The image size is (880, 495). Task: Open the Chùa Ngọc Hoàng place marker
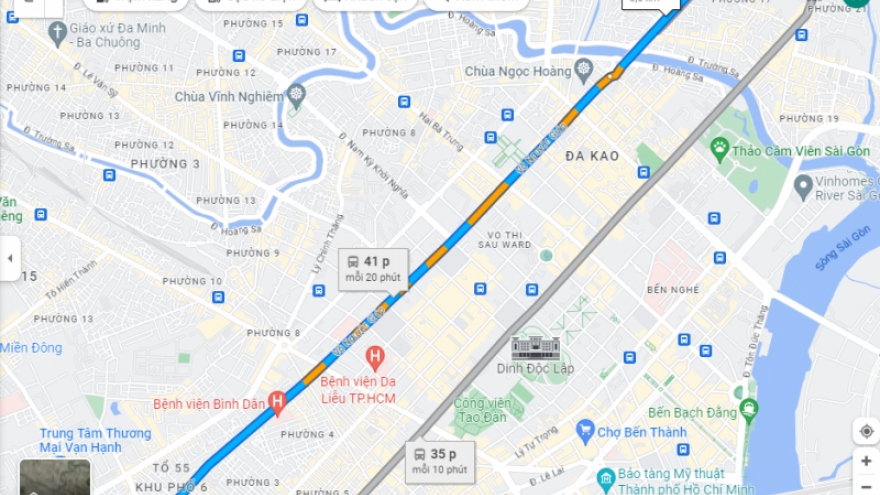[584, 70]
